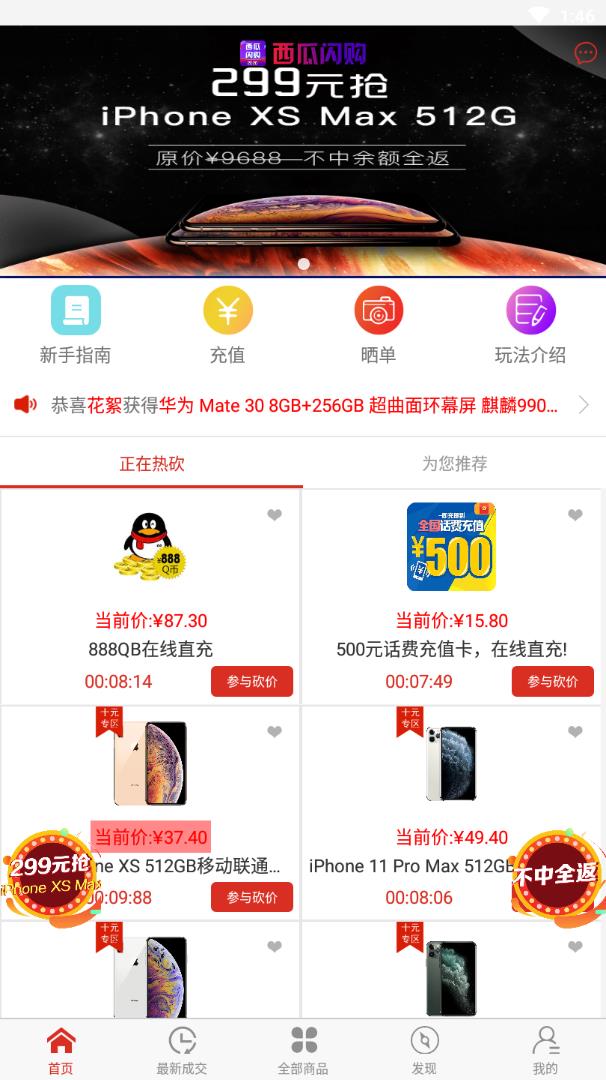Switch to the 为您推荐 tab
The height and width of the screenshot is (1080, 606).
[454, 464]
